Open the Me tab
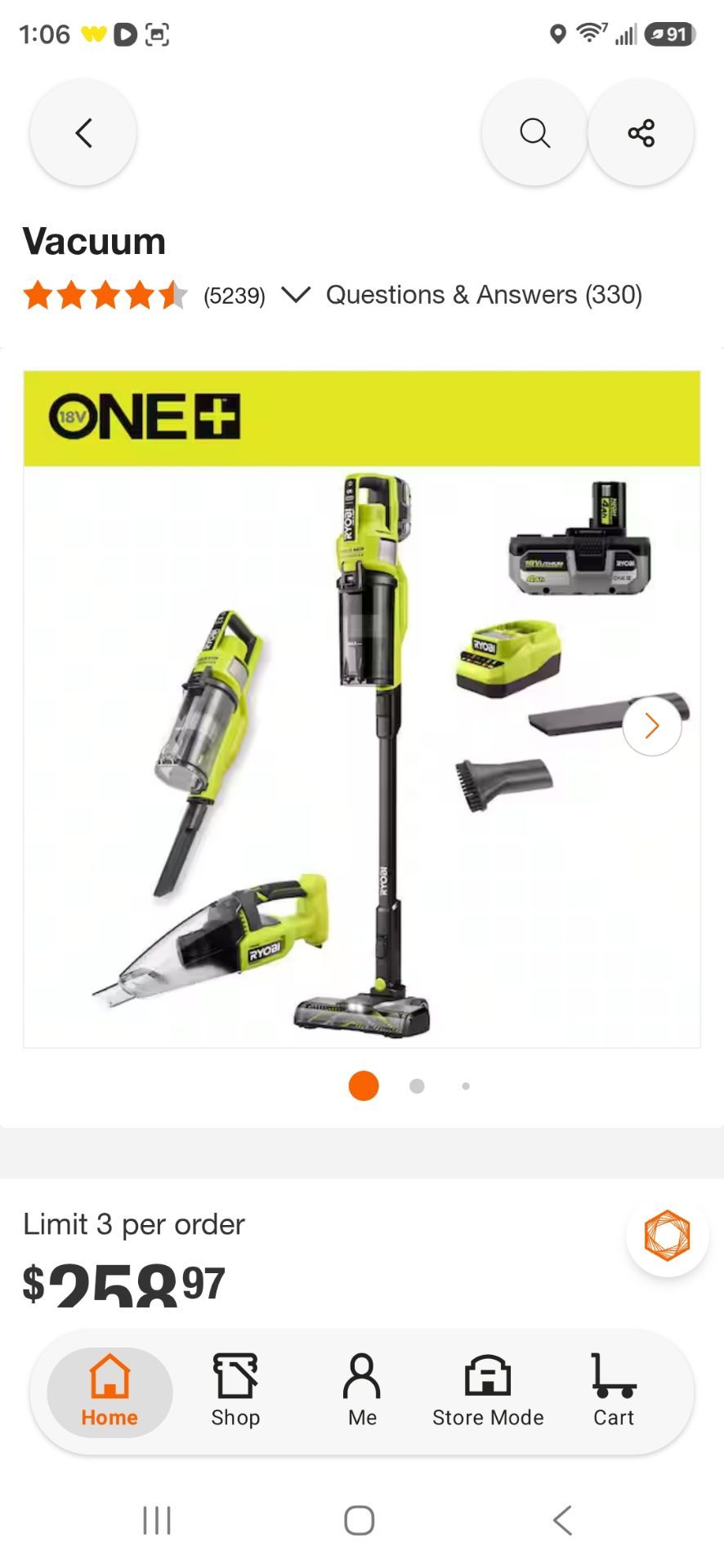 click(x=362, y=1392)
